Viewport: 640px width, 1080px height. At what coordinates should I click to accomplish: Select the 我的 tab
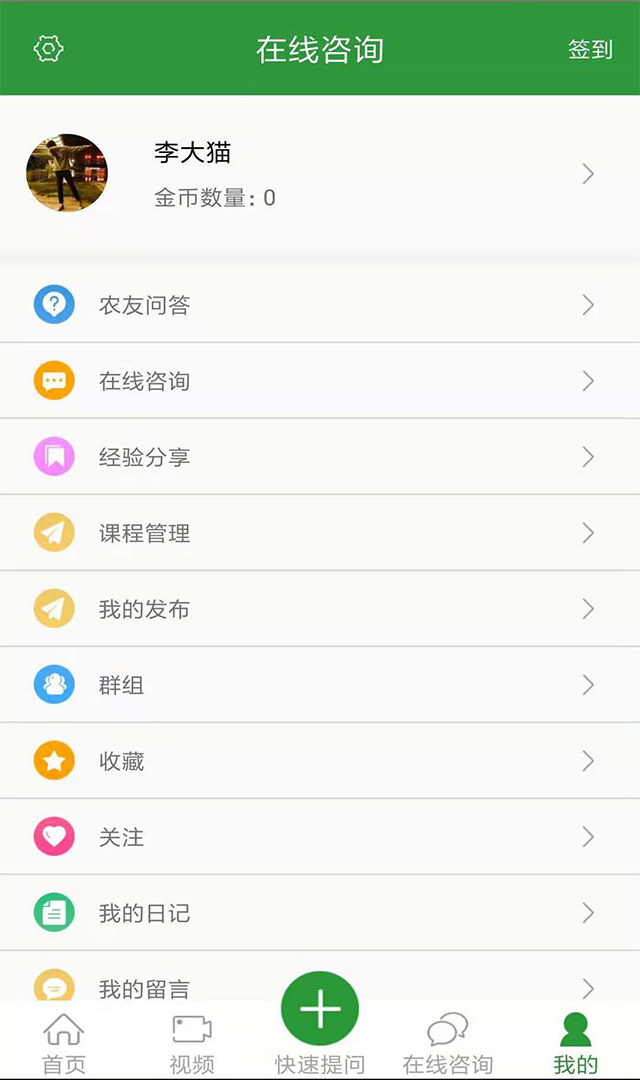[x=575, y=1042]
